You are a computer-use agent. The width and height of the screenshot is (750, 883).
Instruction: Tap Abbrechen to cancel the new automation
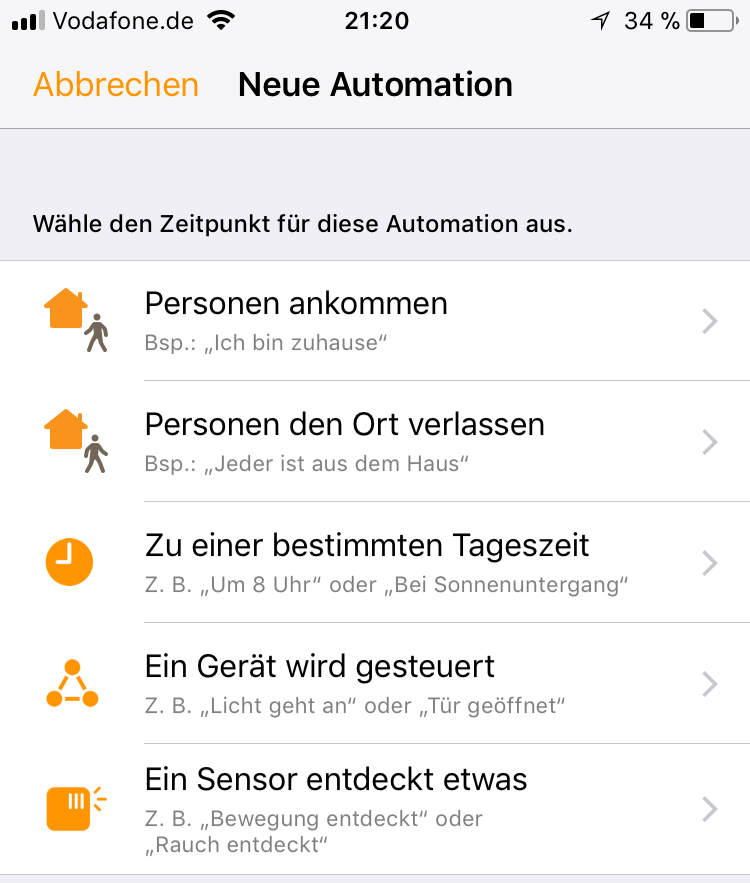pos(116,85)
